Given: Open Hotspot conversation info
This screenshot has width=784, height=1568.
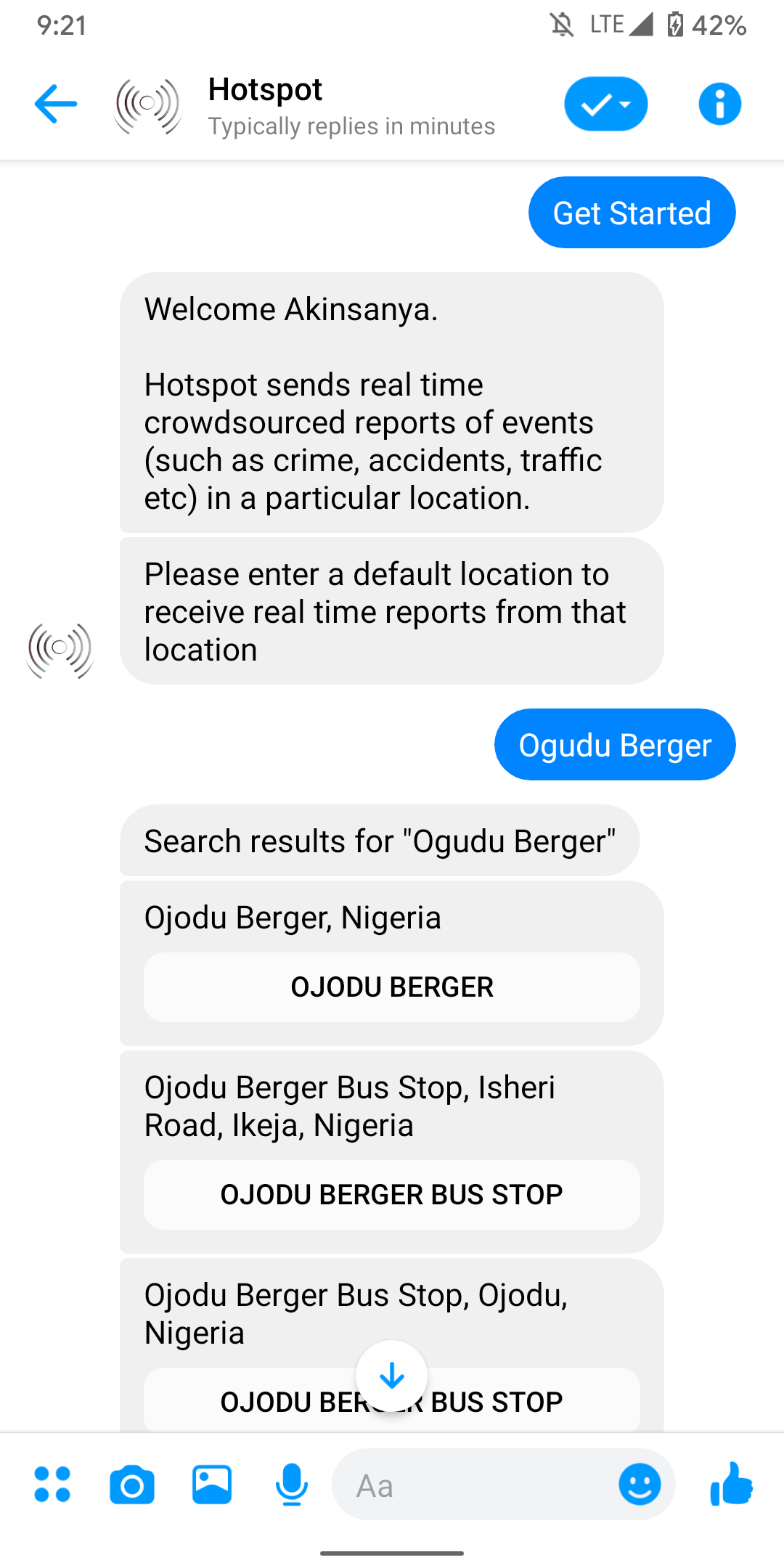Looking at the screenshot, I should [x=719, y=104].
